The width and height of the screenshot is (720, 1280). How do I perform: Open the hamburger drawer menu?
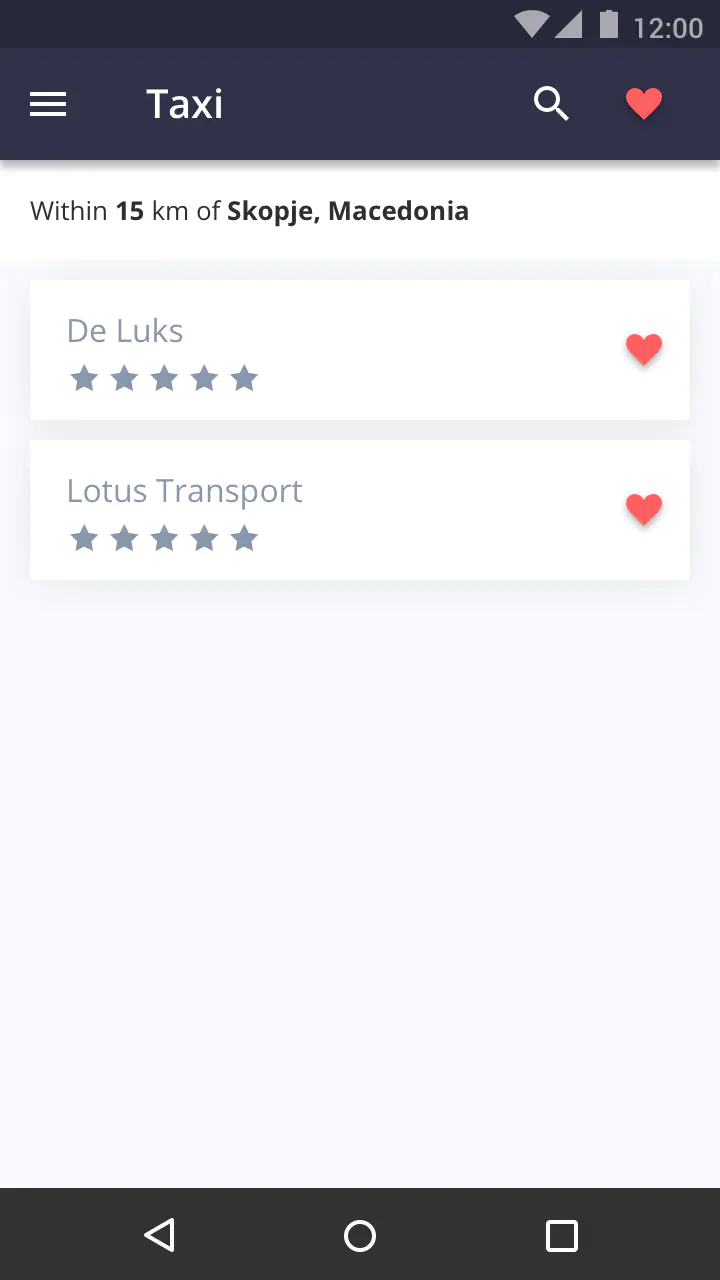(48, 104)
